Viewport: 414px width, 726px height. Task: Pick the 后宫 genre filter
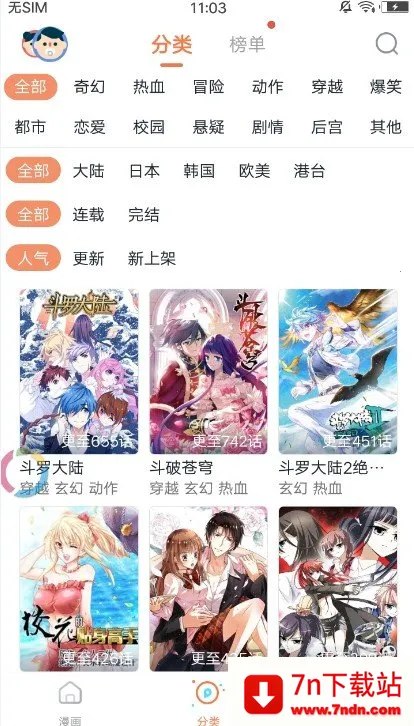[x=327, y=127]
